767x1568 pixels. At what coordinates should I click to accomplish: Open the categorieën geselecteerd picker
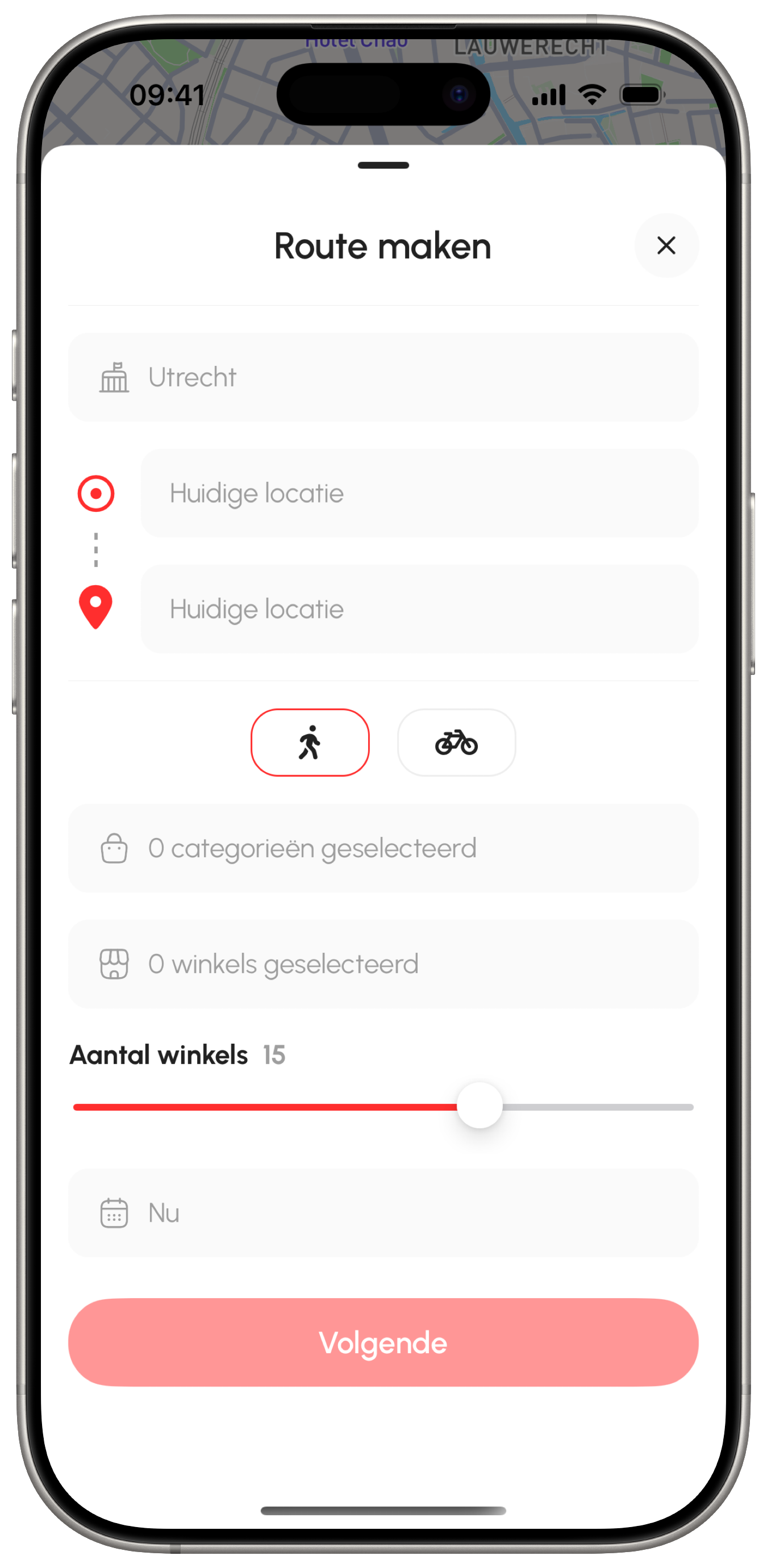tap(383, 848)
